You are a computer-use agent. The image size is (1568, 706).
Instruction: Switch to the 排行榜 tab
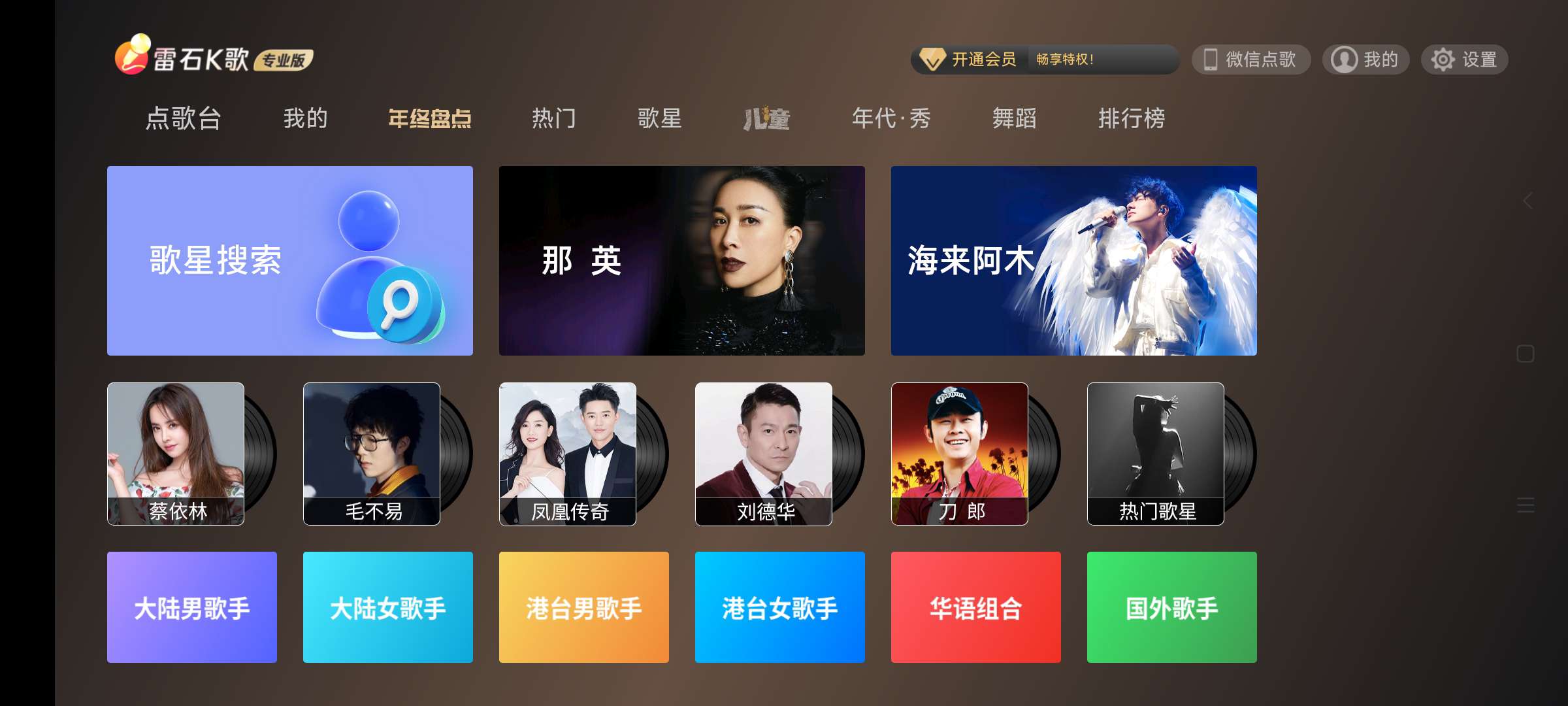click(1131, 118)
